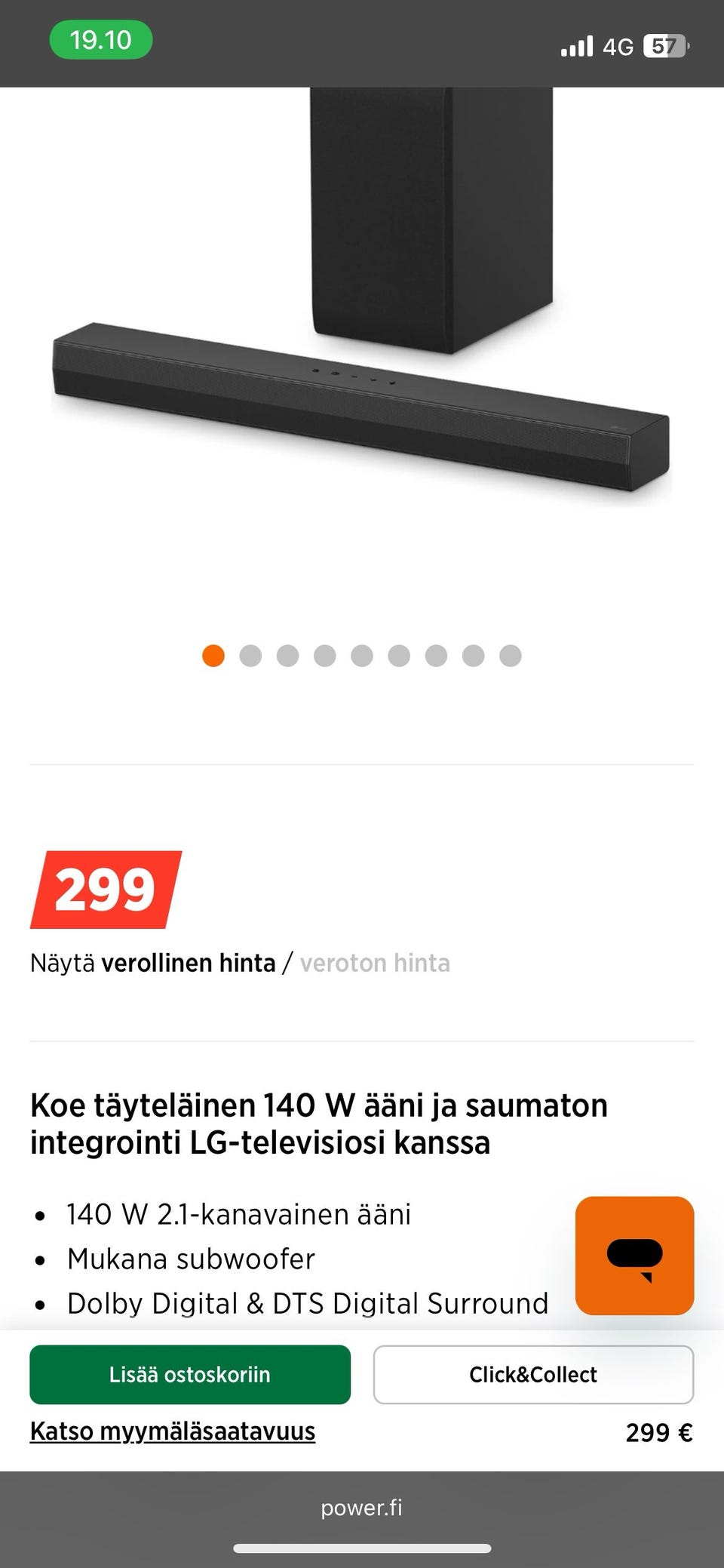Tap the 4G network indicator

620,43
